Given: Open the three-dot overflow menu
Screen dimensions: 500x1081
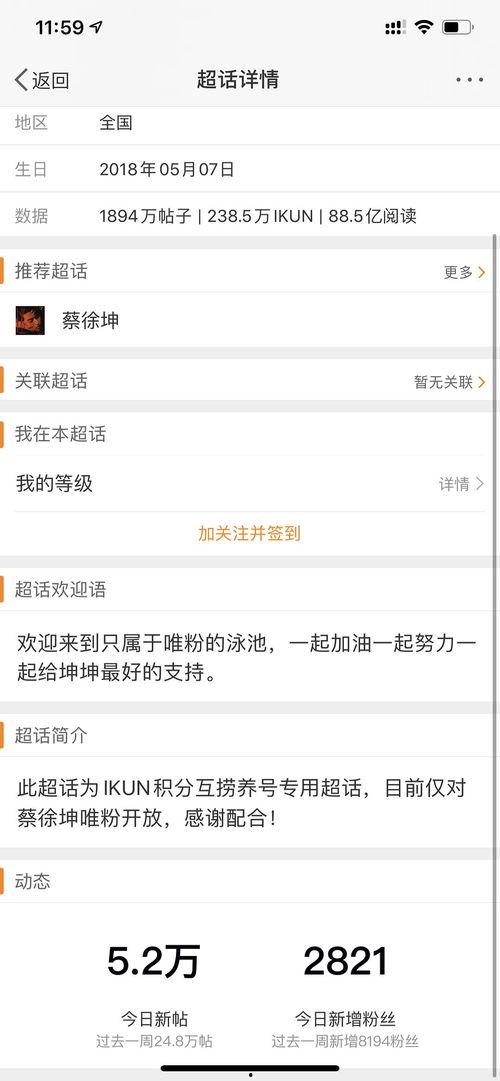Looking at the screenshot, I should 469,80.
